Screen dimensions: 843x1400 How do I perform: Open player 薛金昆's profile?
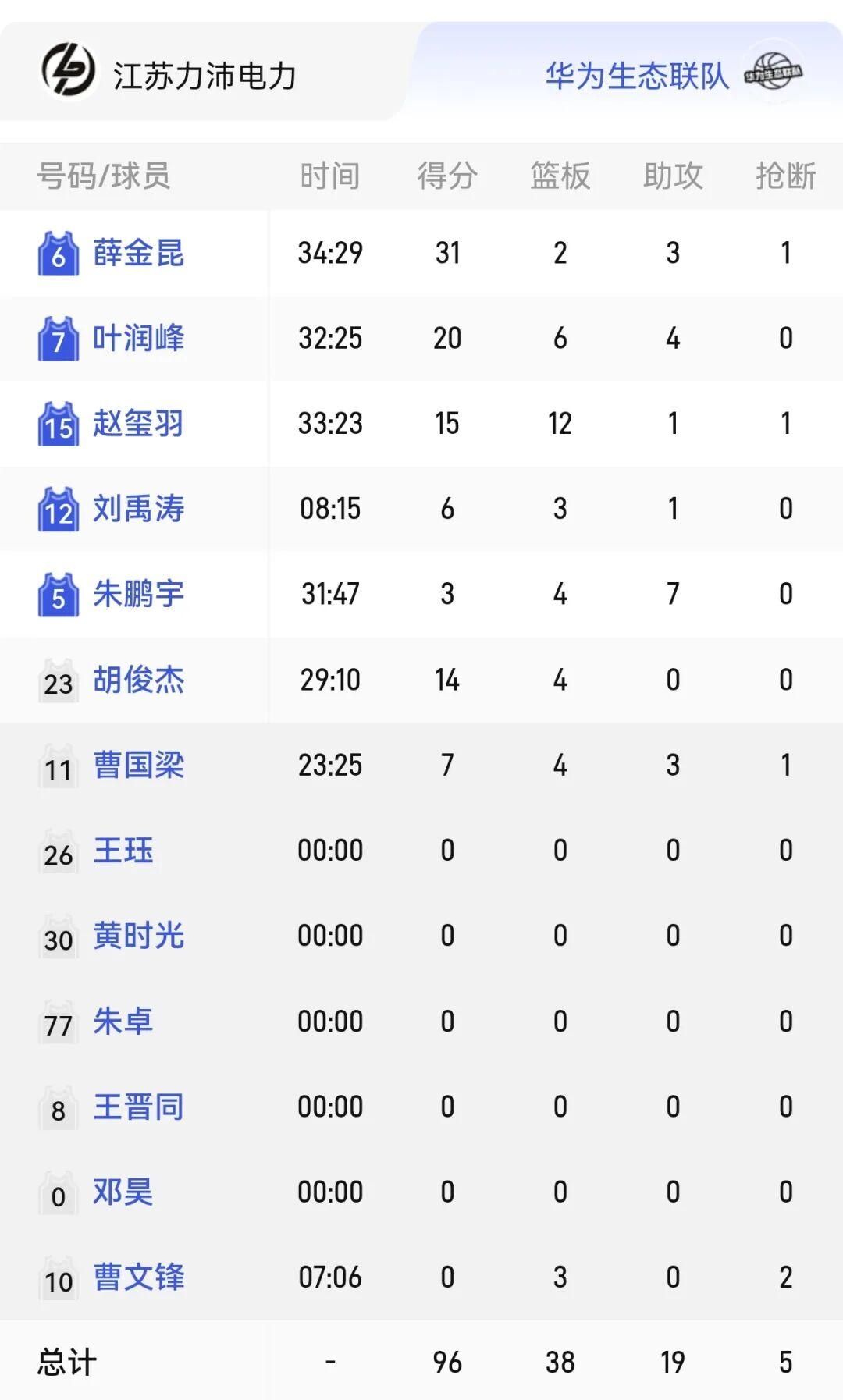point(138,253)
